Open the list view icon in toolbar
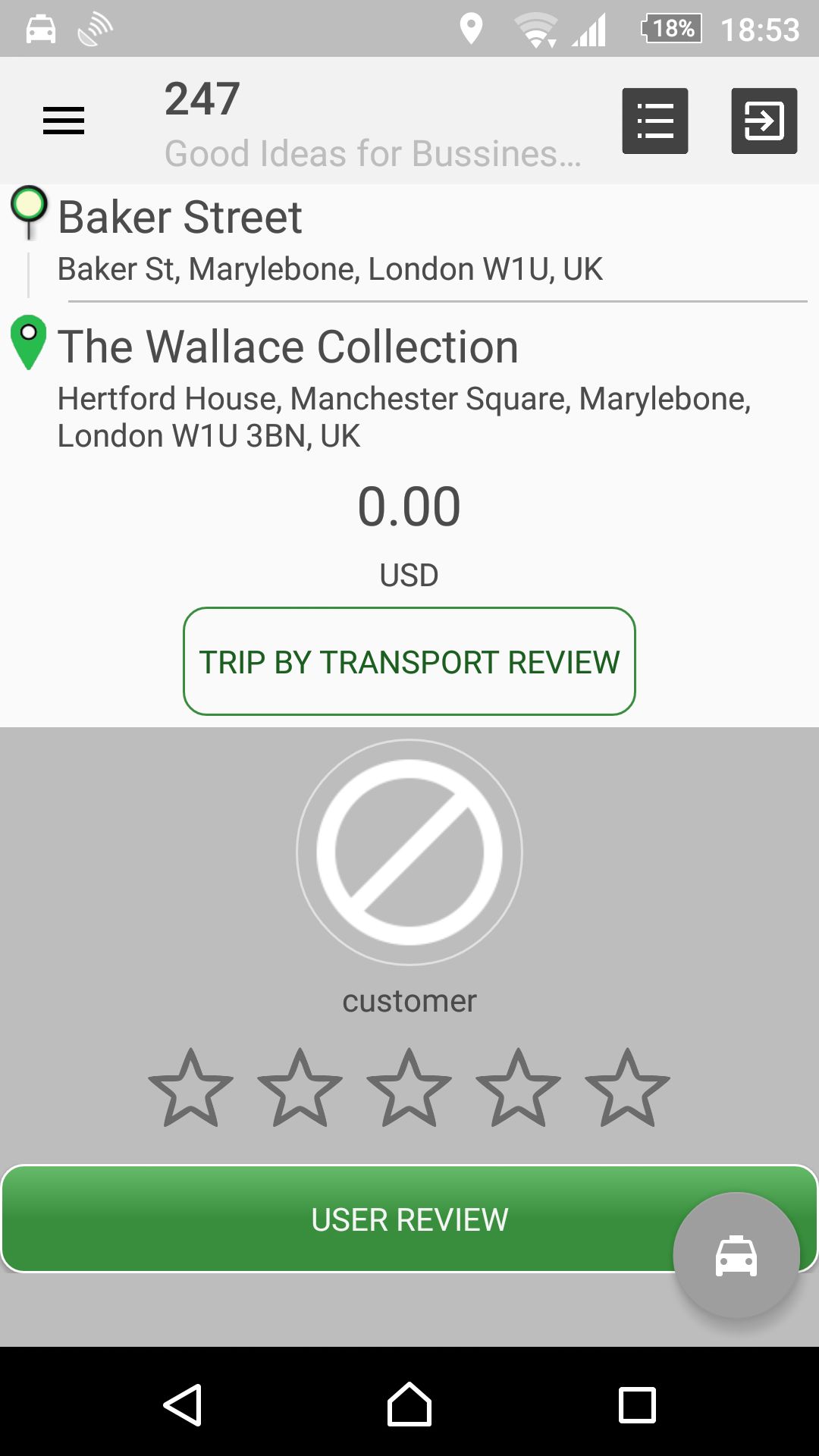This screenshot has height=1456, width=819. tap(655, 121)
